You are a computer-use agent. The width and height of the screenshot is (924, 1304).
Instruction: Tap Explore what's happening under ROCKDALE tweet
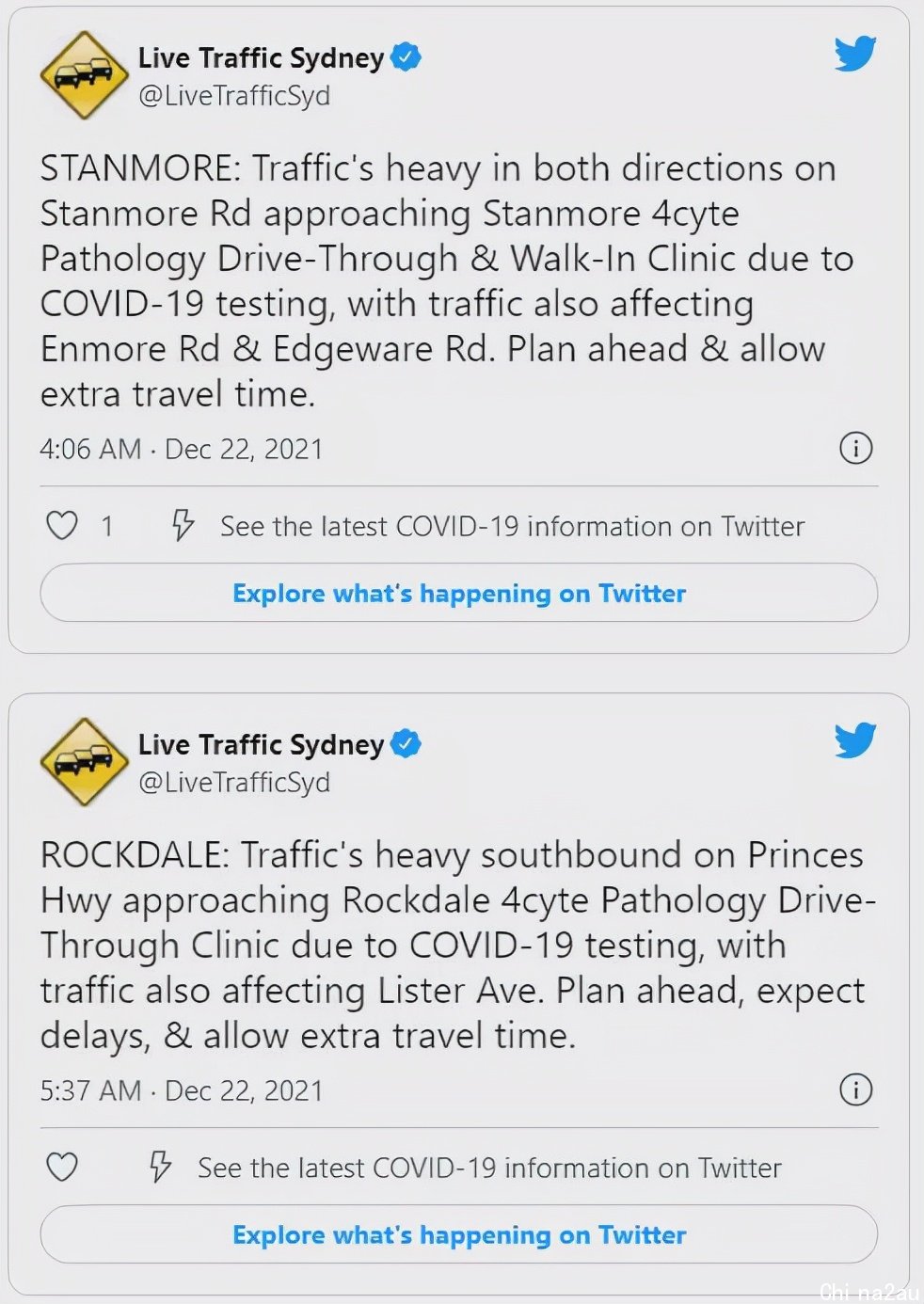coord(459,1234)
